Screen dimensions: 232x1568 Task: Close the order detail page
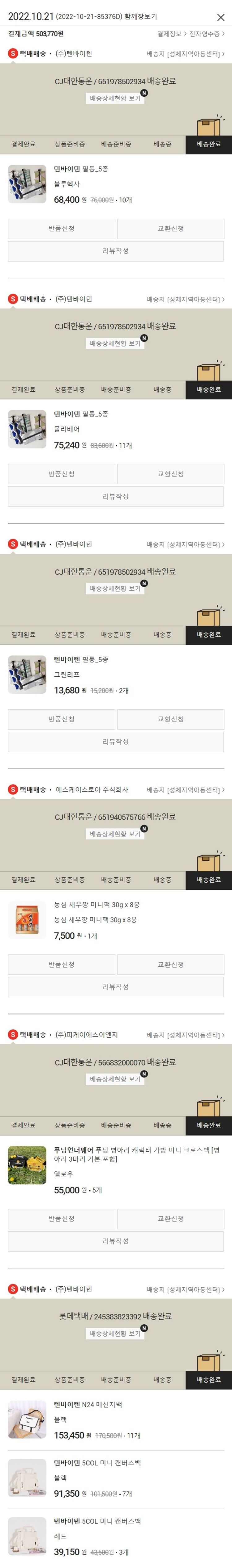[221, 18]
